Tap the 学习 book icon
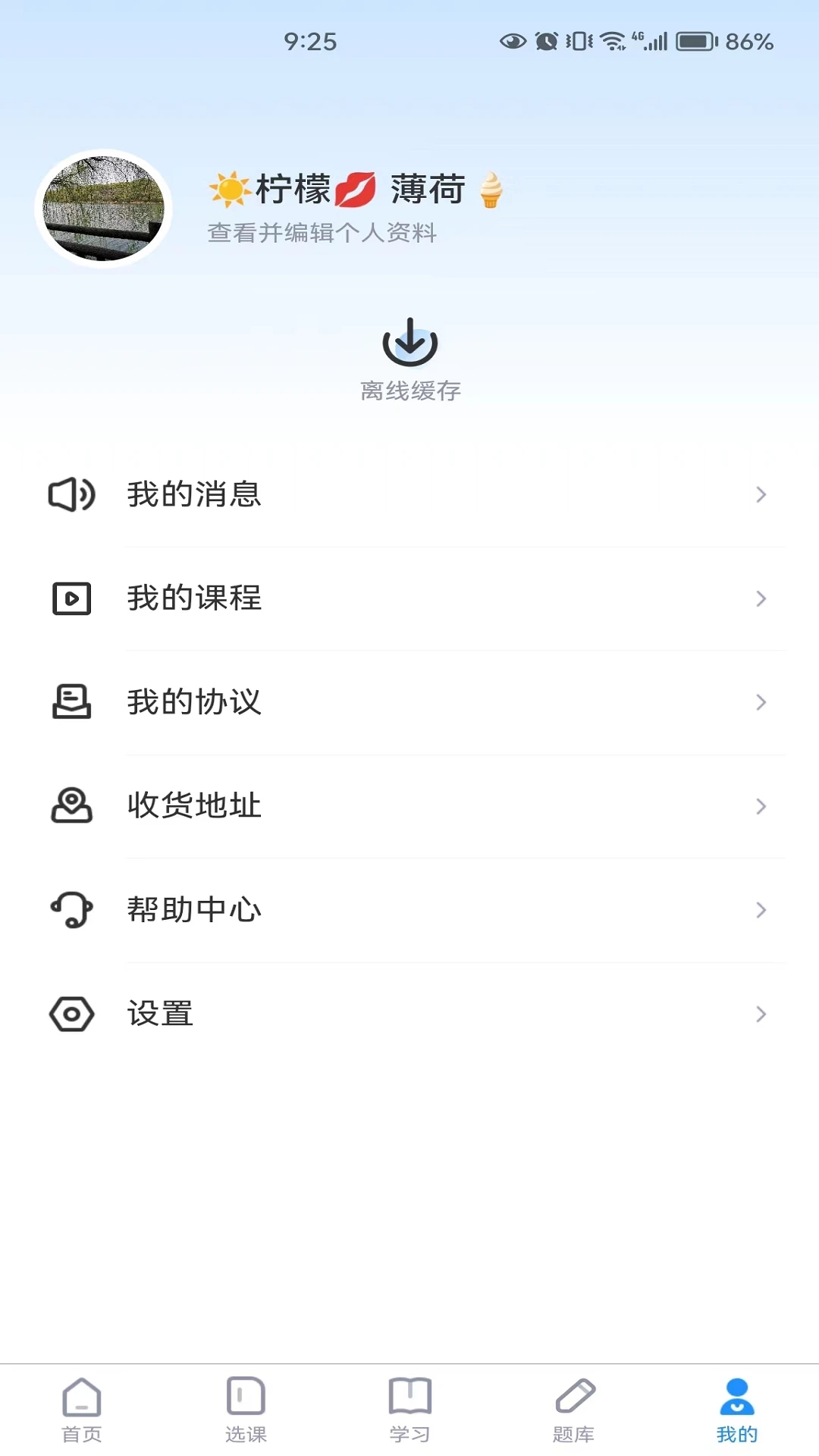Image resolution: width=819 pixels, height=1456 pixels. 409,1398
